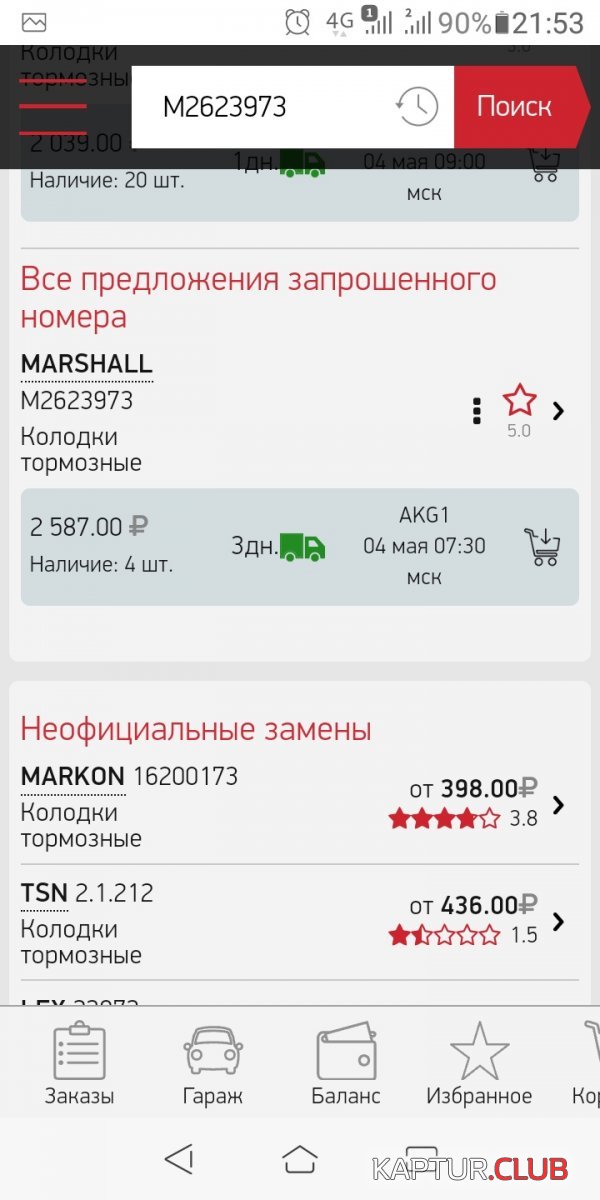Open the search history clock icon
This screenshot has height=1200, width=600.
click(x=417, y=107)
